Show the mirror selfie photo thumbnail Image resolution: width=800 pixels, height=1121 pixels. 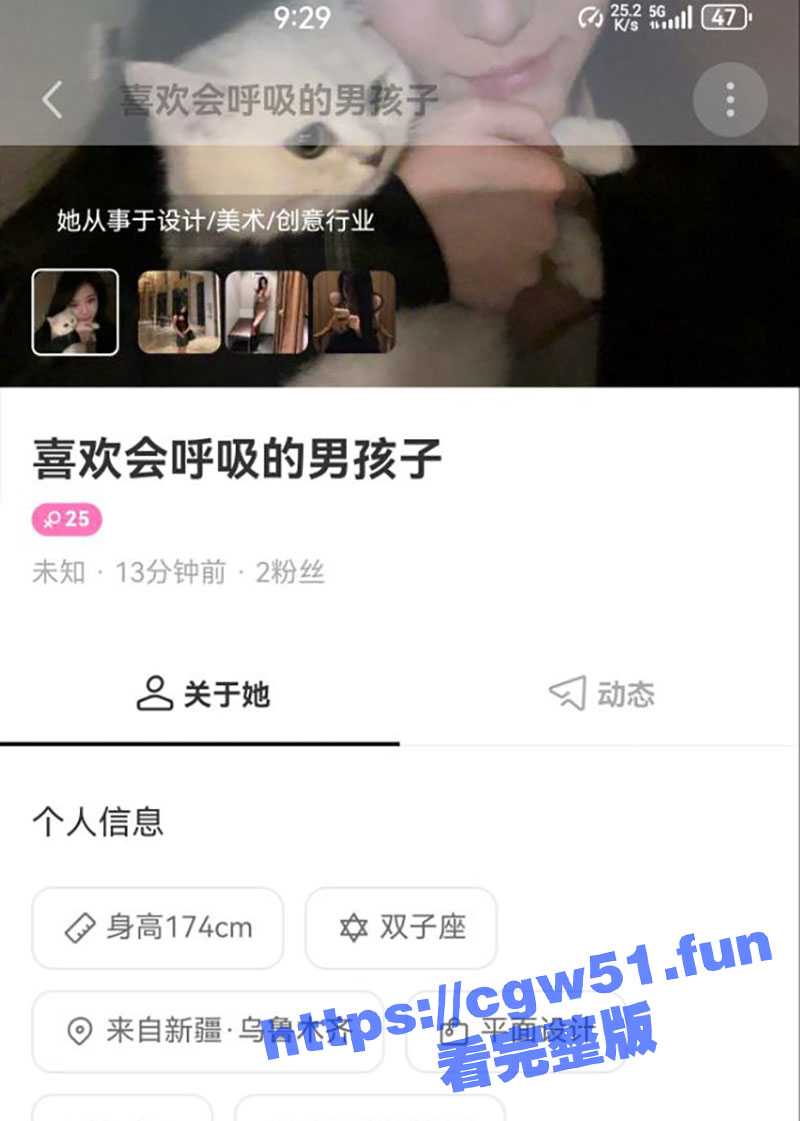[354, 312]
